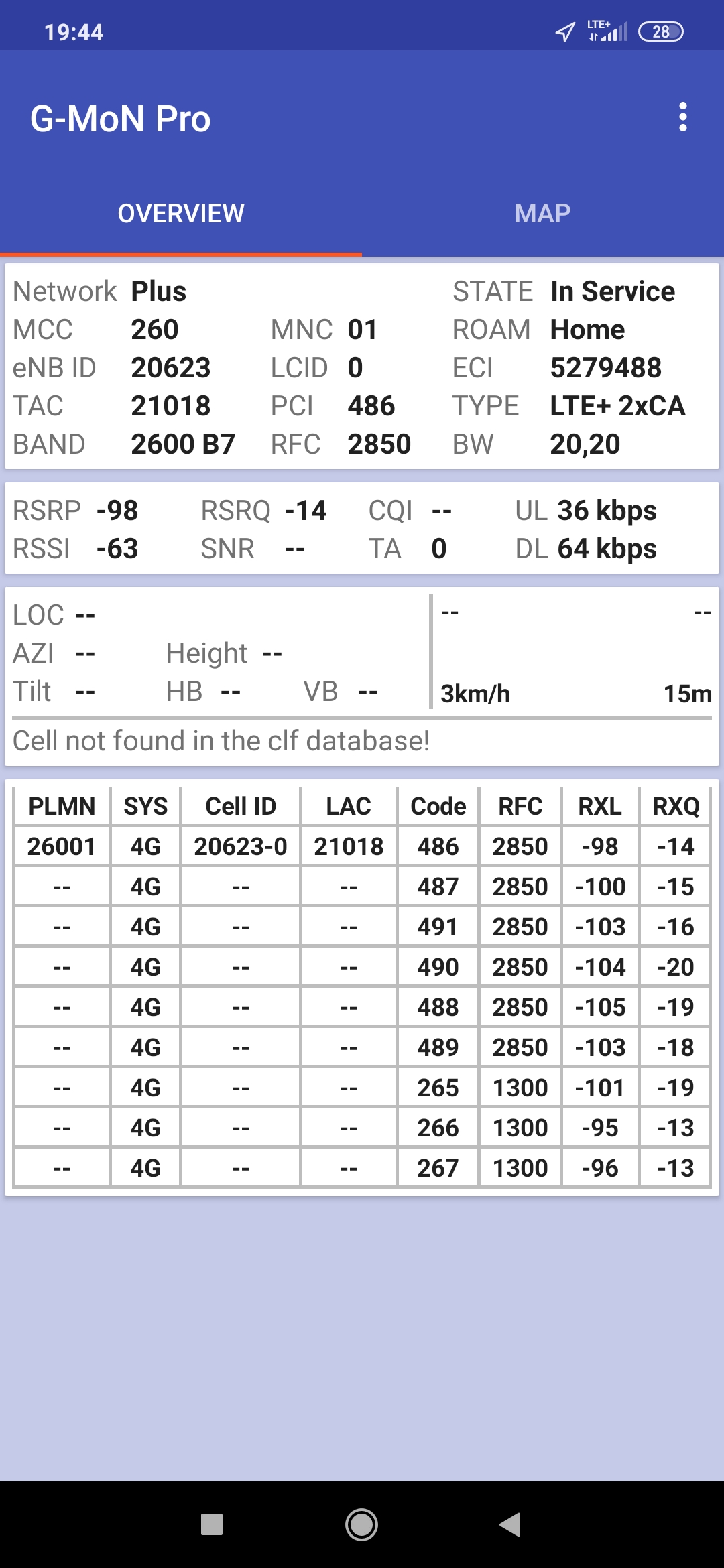The width and height of the screenshot is (724, 1568).
Task: Tap the system home button
Action: click(361, 1524)
